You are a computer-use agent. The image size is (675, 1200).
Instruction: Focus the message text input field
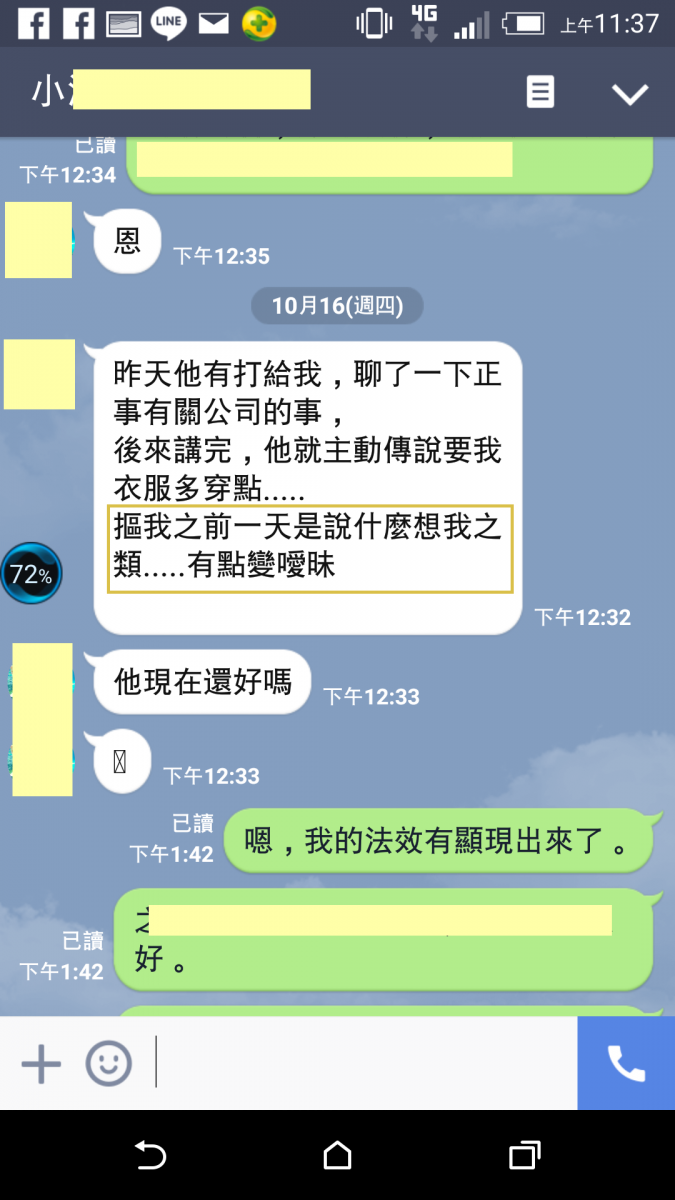pyautogui.click(x=360, y=1063)
